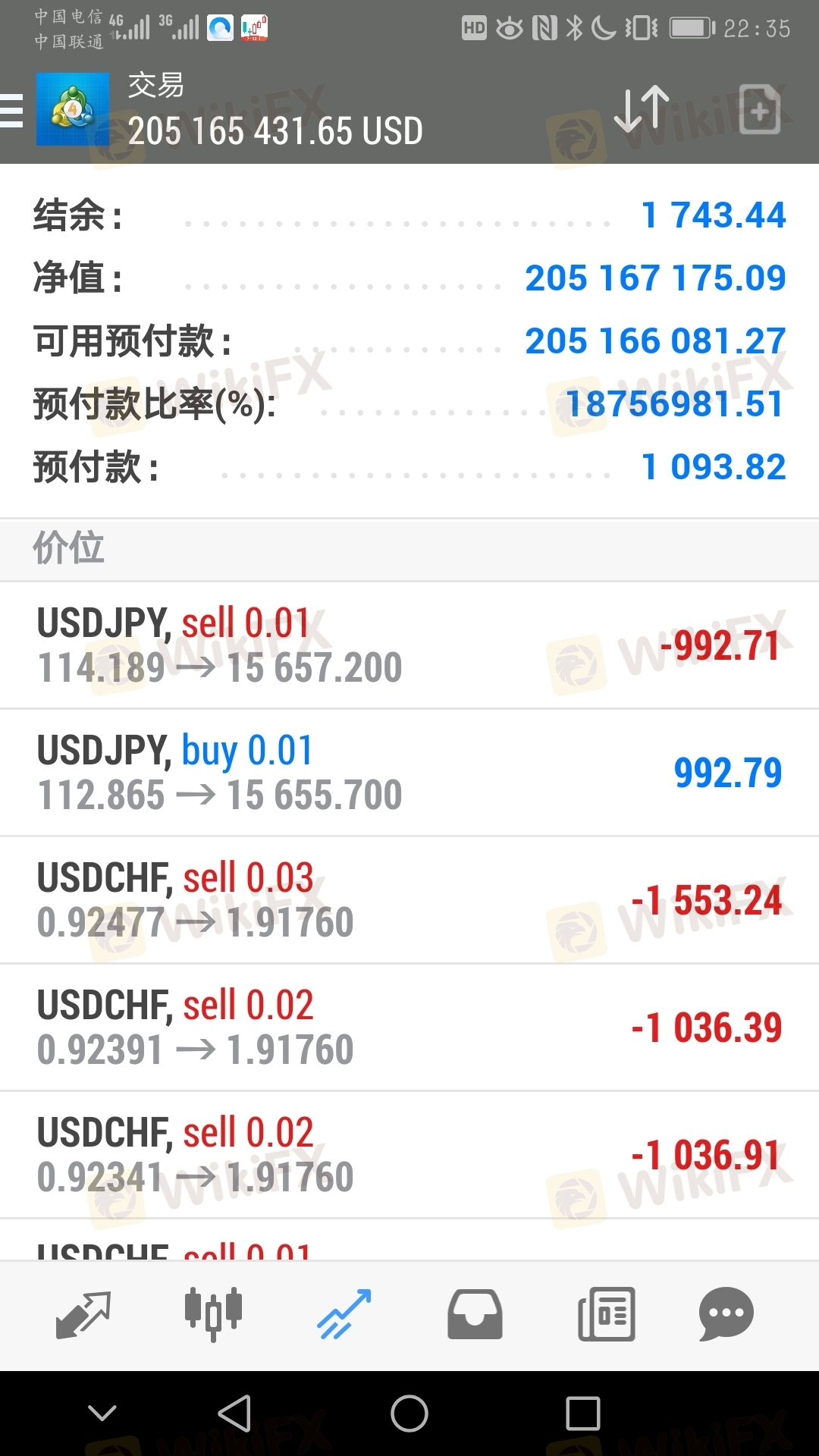Screen dimensions: 819x1456
Task: Open the USDJPY sell 0.01 position
Action: (x=409, y=645)
